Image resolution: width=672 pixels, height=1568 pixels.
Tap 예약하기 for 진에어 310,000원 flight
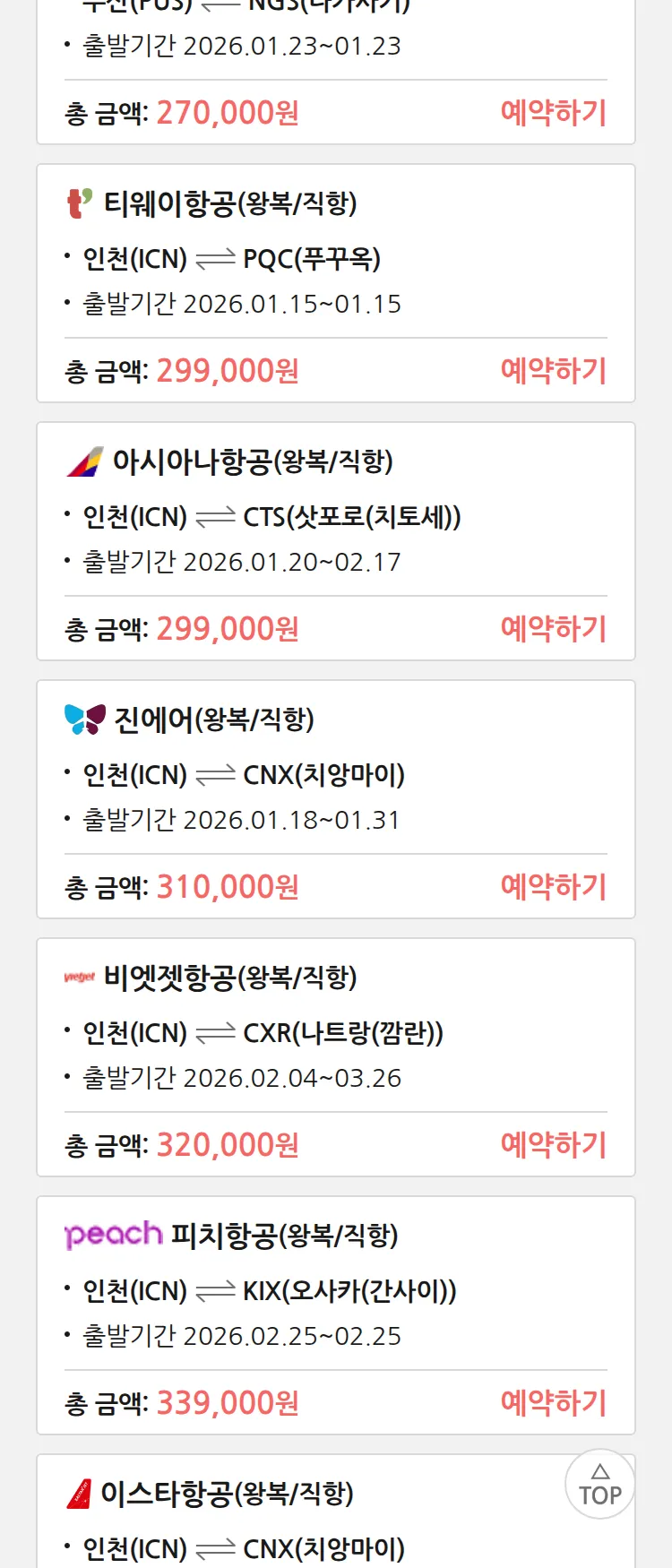[553, 887]
